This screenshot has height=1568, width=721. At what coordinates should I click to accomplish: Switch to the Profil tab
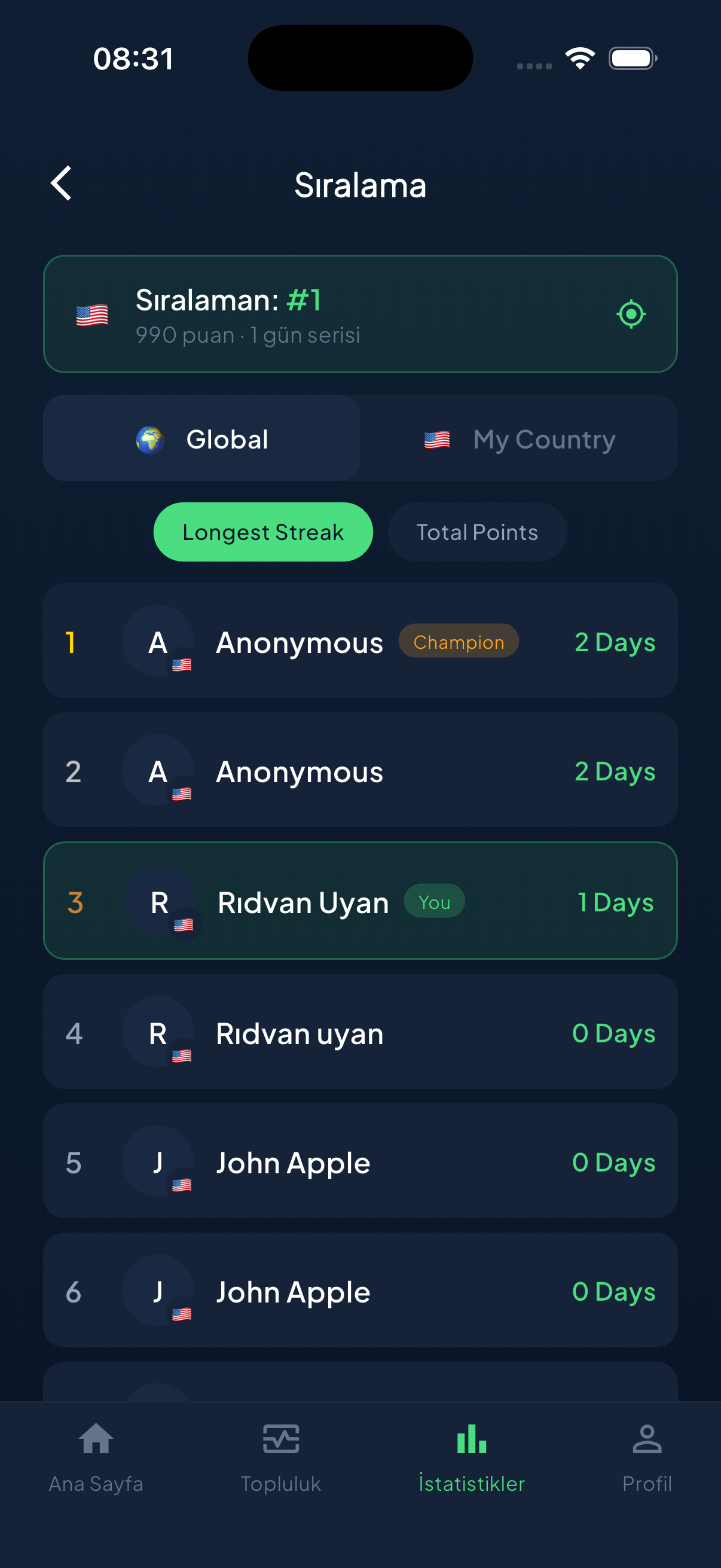coord(647,1458)
